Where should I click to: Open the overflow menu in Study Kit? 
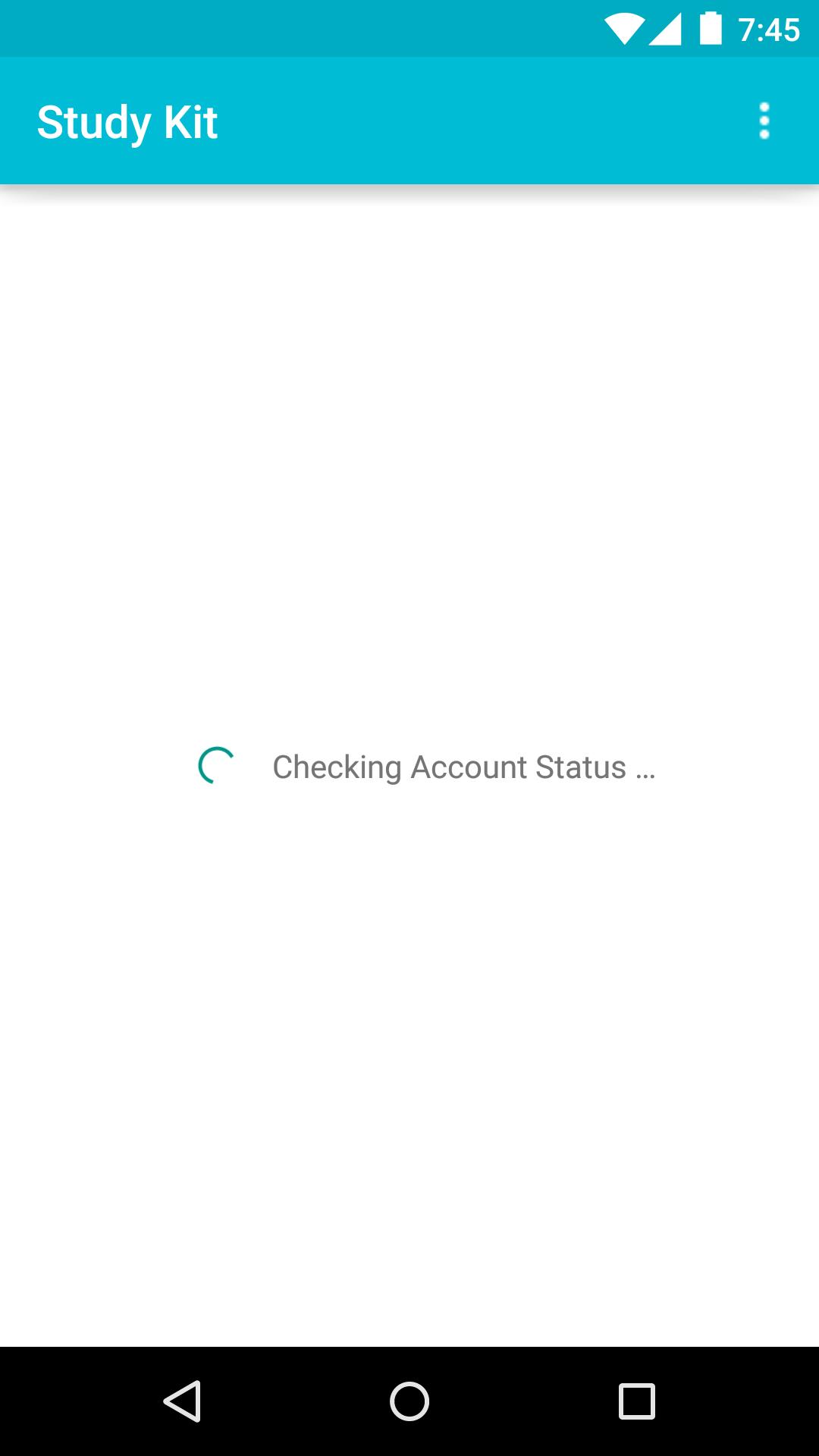click(x=764, y=121)
